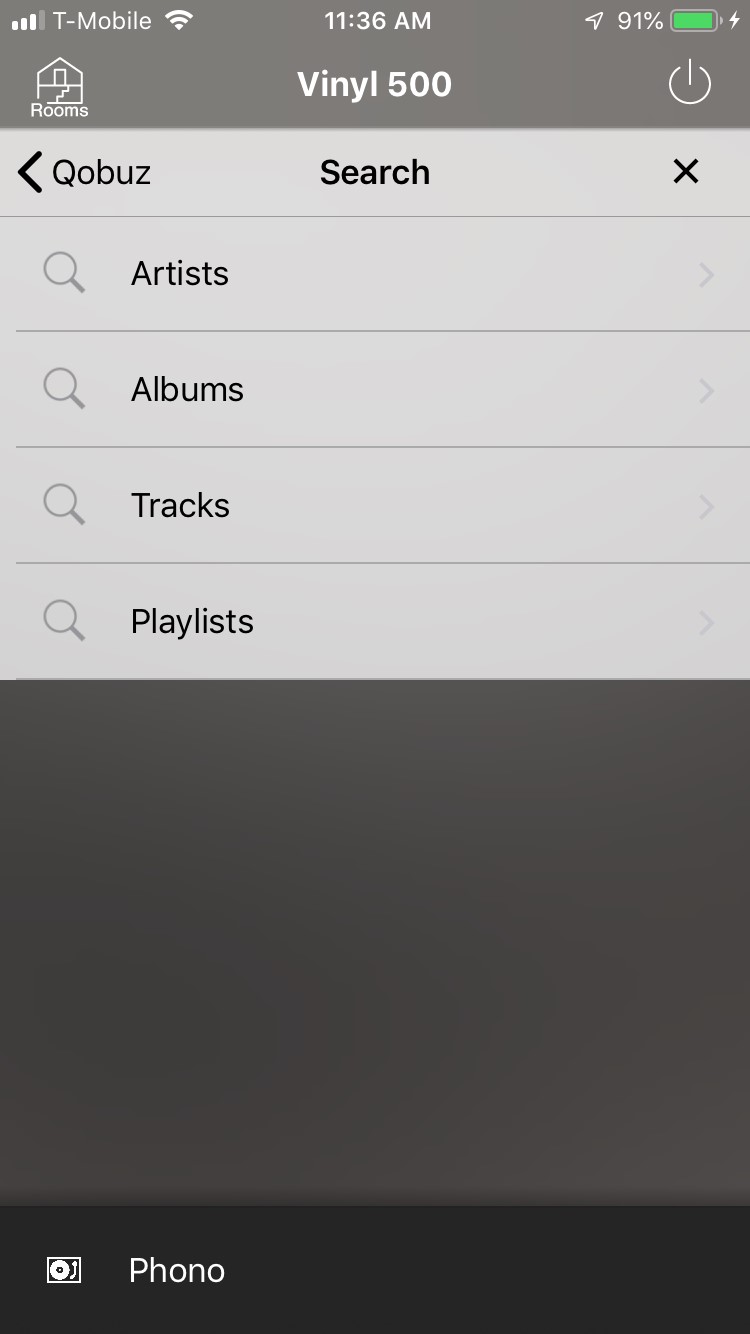Open the Albums search option
Viewport: 750px width, 1334px height.
coord(375,390)
